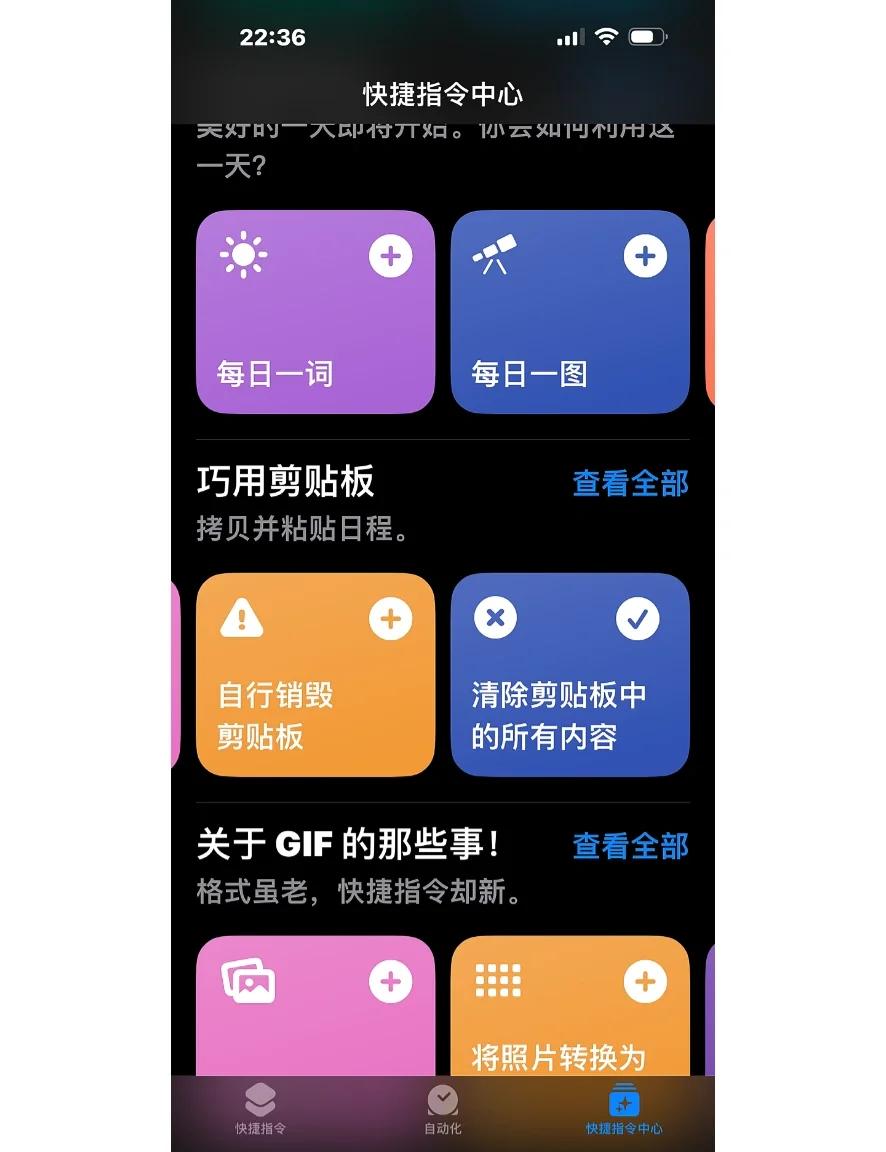Image resolution: width=886 pixels, height=1152 pixels.
Task: View all in the 关于 GIF 的那些事 section
Action: (630, 847)
